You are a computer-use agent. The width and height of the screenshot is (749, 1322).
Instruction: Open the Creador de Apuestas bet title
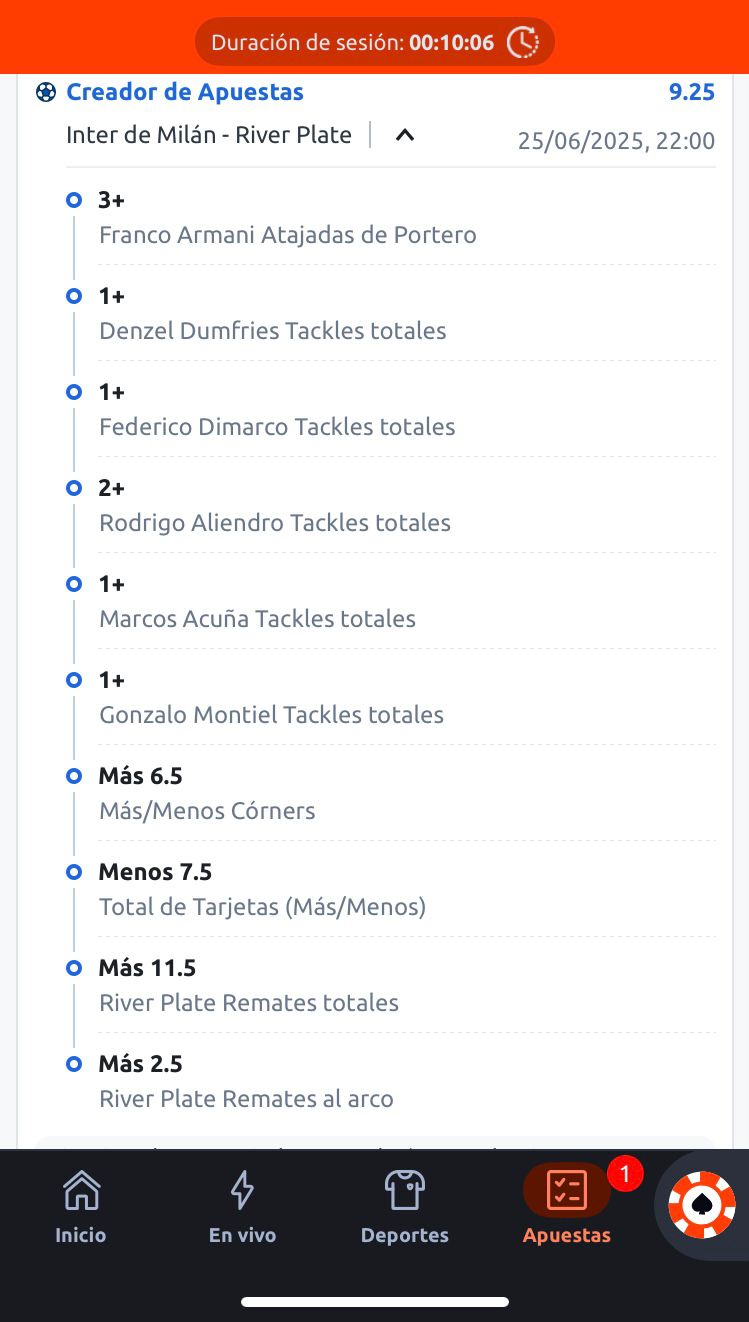point(185,92)
